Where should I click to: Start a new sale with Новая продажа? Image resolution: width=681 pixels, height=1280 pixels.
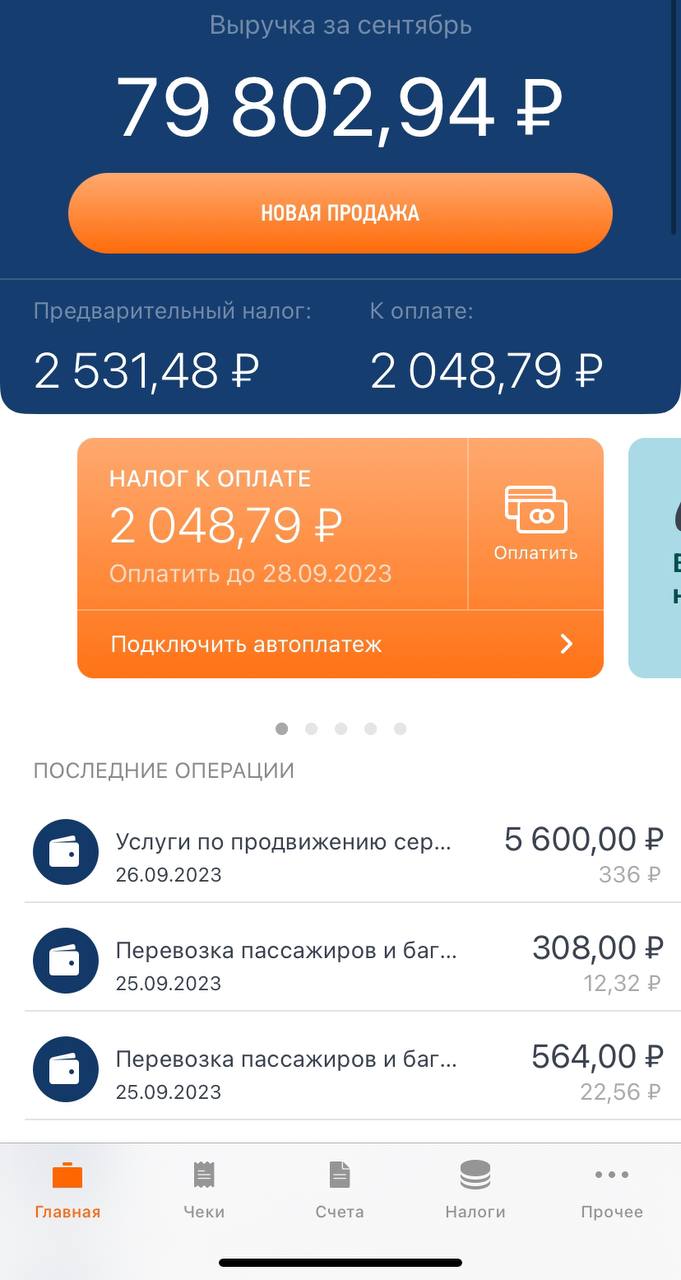tap(340, 213)
